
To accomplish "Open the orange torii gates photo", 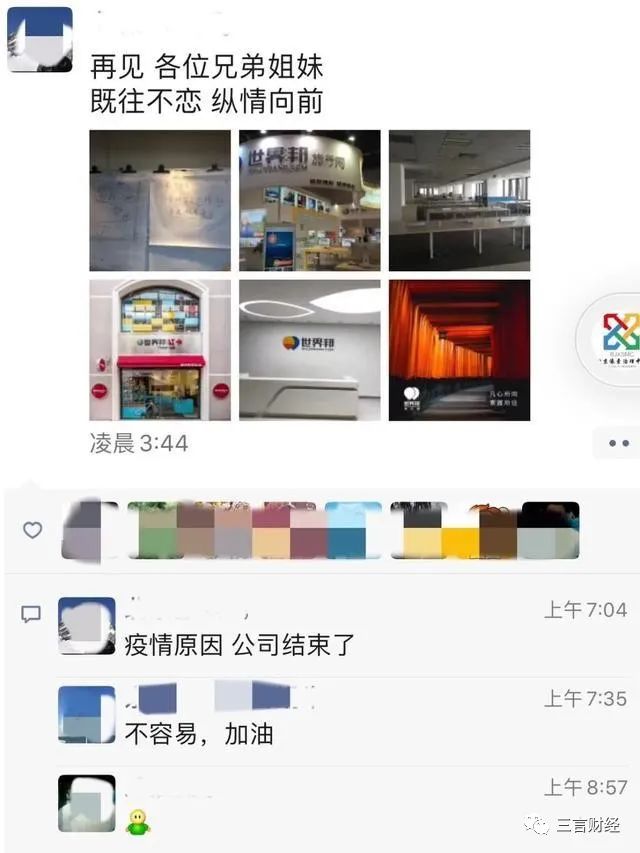I will pos(459,350).
